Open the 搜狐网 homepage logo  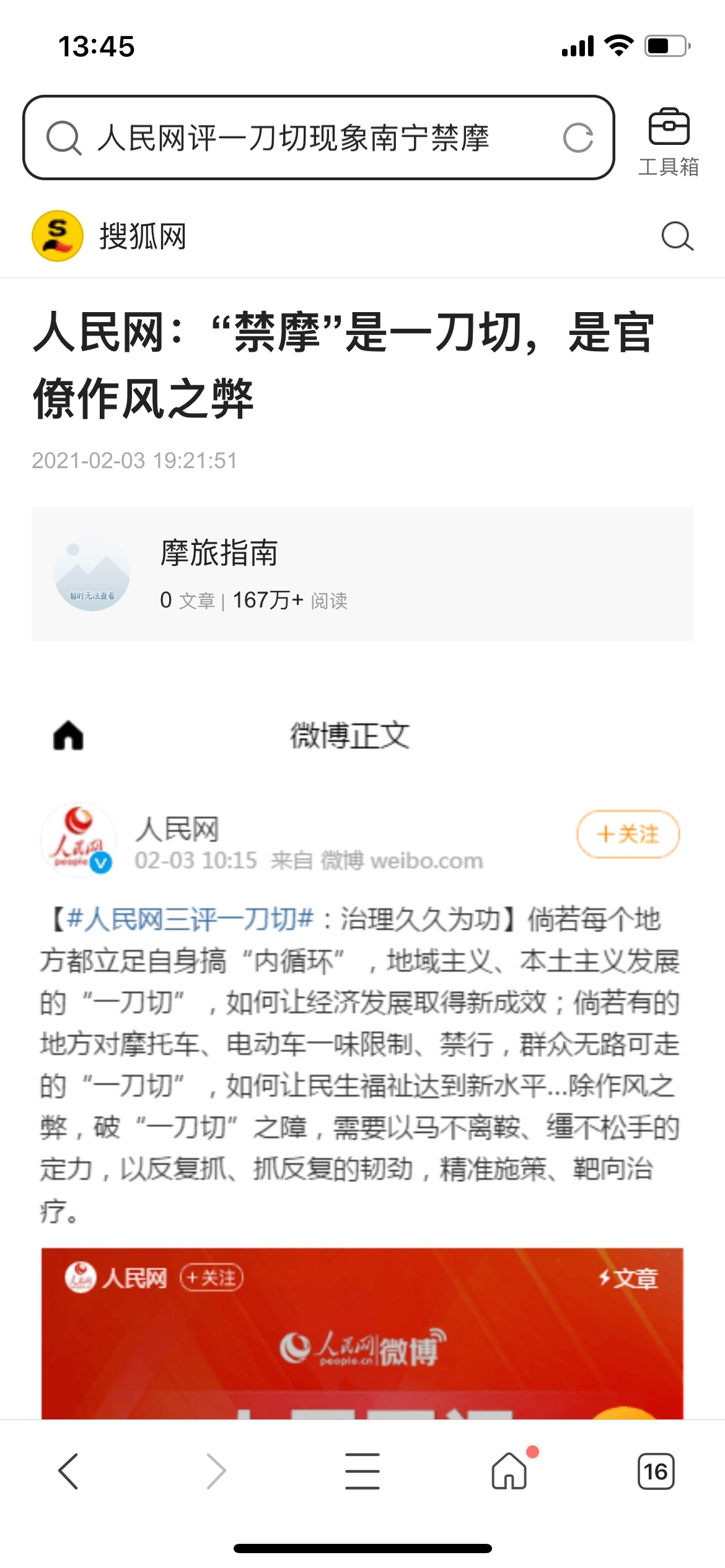(58, 237)
